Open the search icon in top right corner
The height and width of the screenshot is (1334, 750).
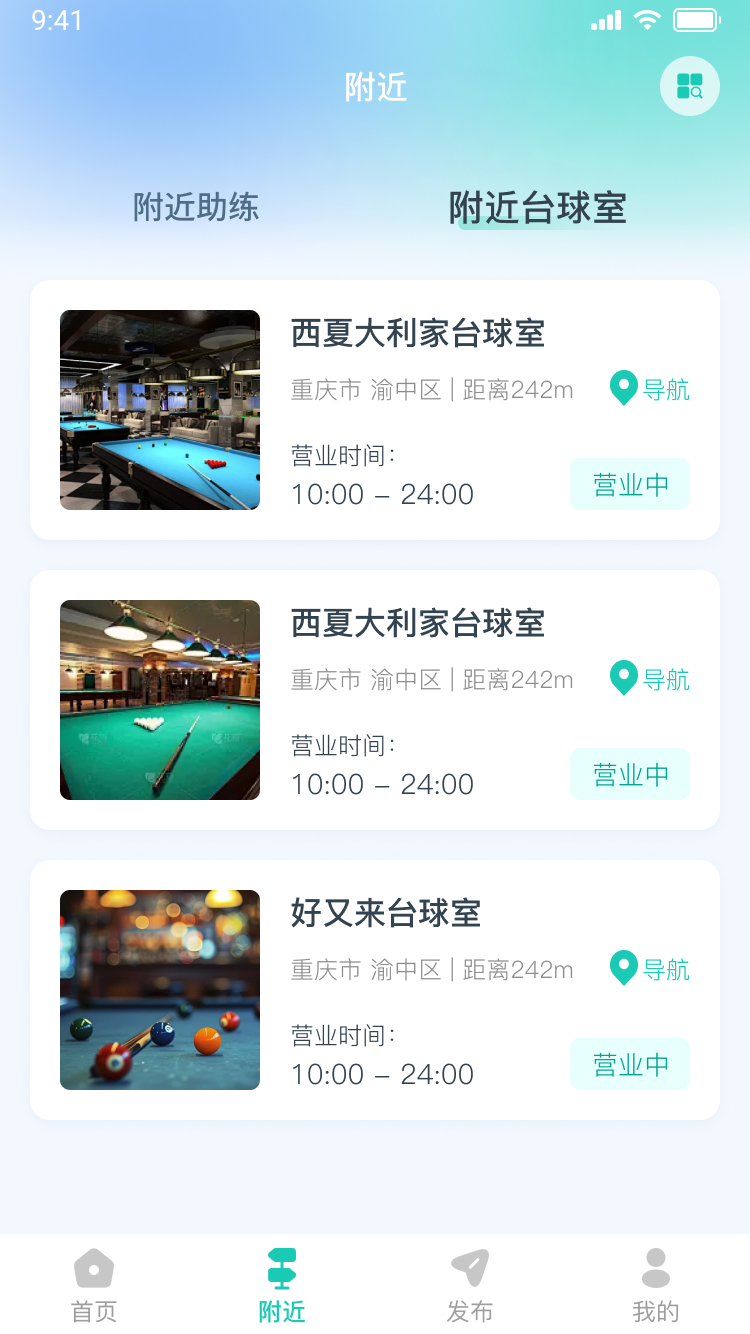click(x=689, y=86)
